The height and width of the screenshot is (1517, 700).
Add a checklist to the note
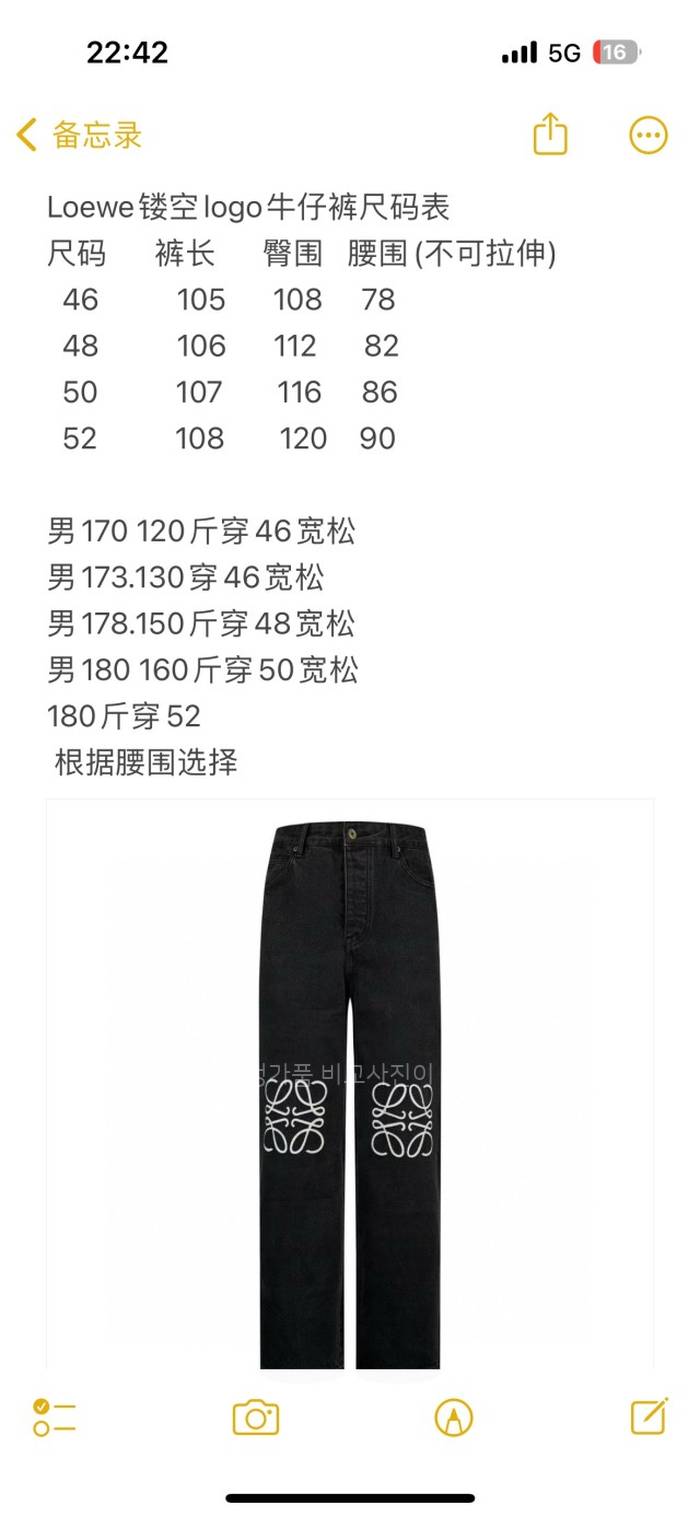(x=54, y=1417)
